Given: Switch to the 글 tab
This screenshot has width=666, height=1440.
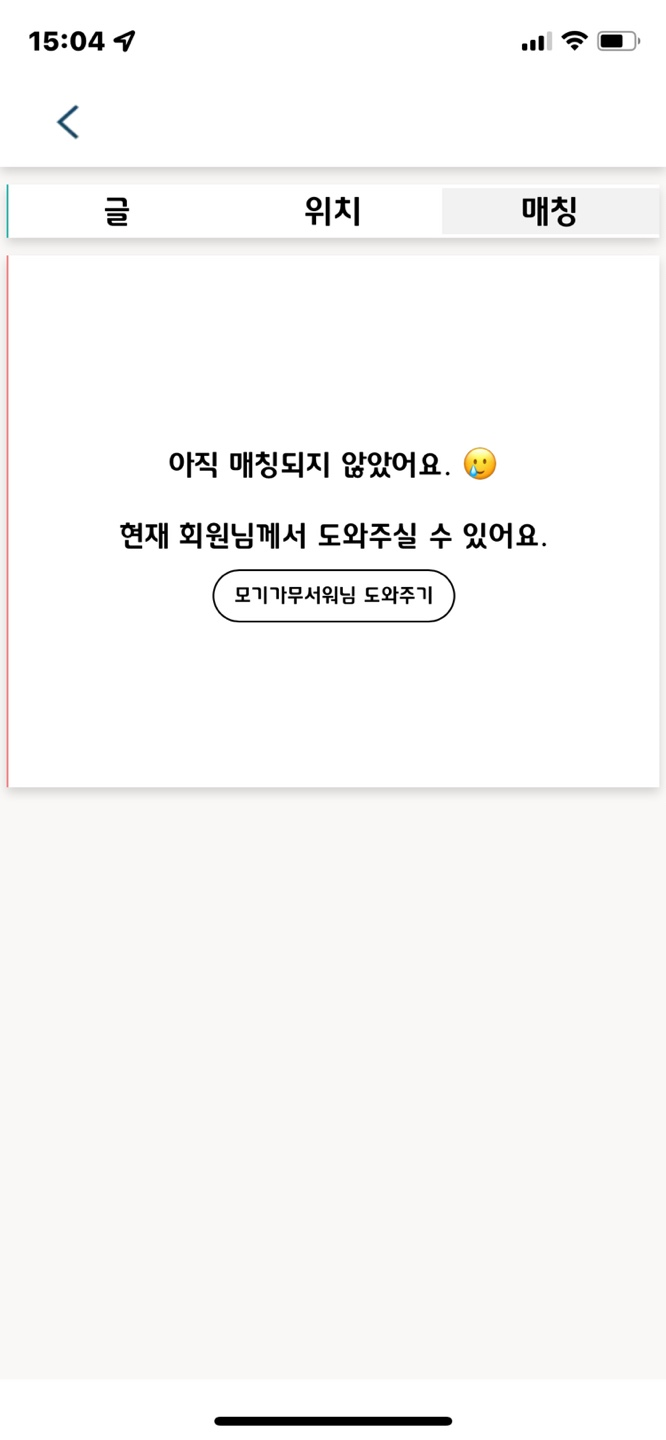Looking at the screenshot, I should pyautogui.click(x=117, y=211).
